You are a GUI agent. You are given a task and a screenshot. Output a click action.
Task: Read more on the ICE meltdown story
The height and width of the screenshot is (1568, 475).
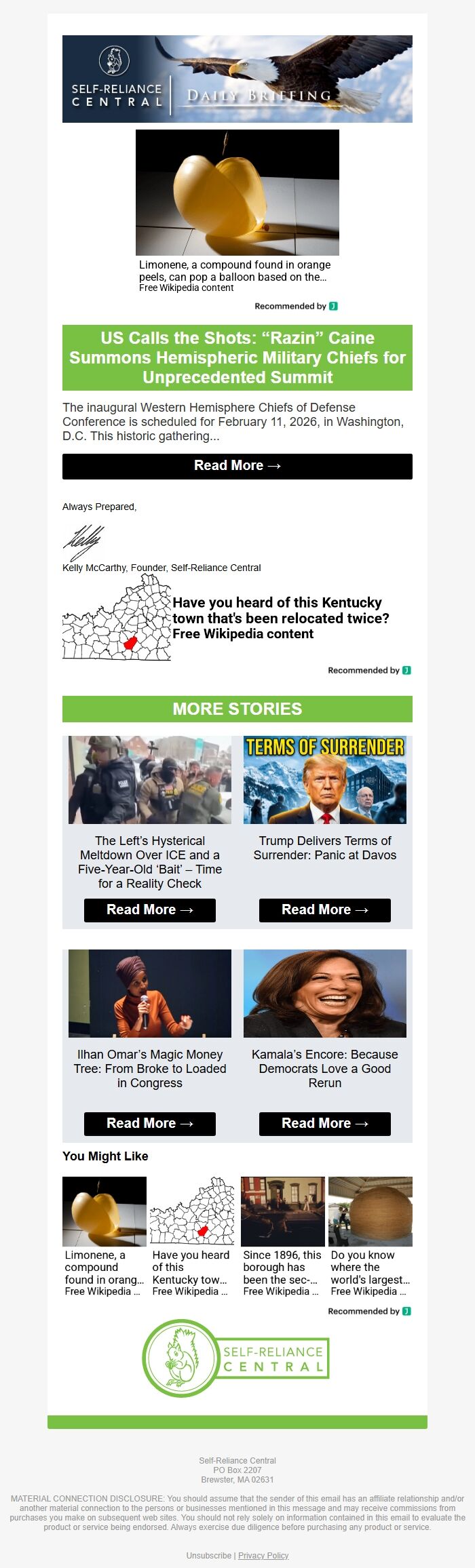(149, 910)
